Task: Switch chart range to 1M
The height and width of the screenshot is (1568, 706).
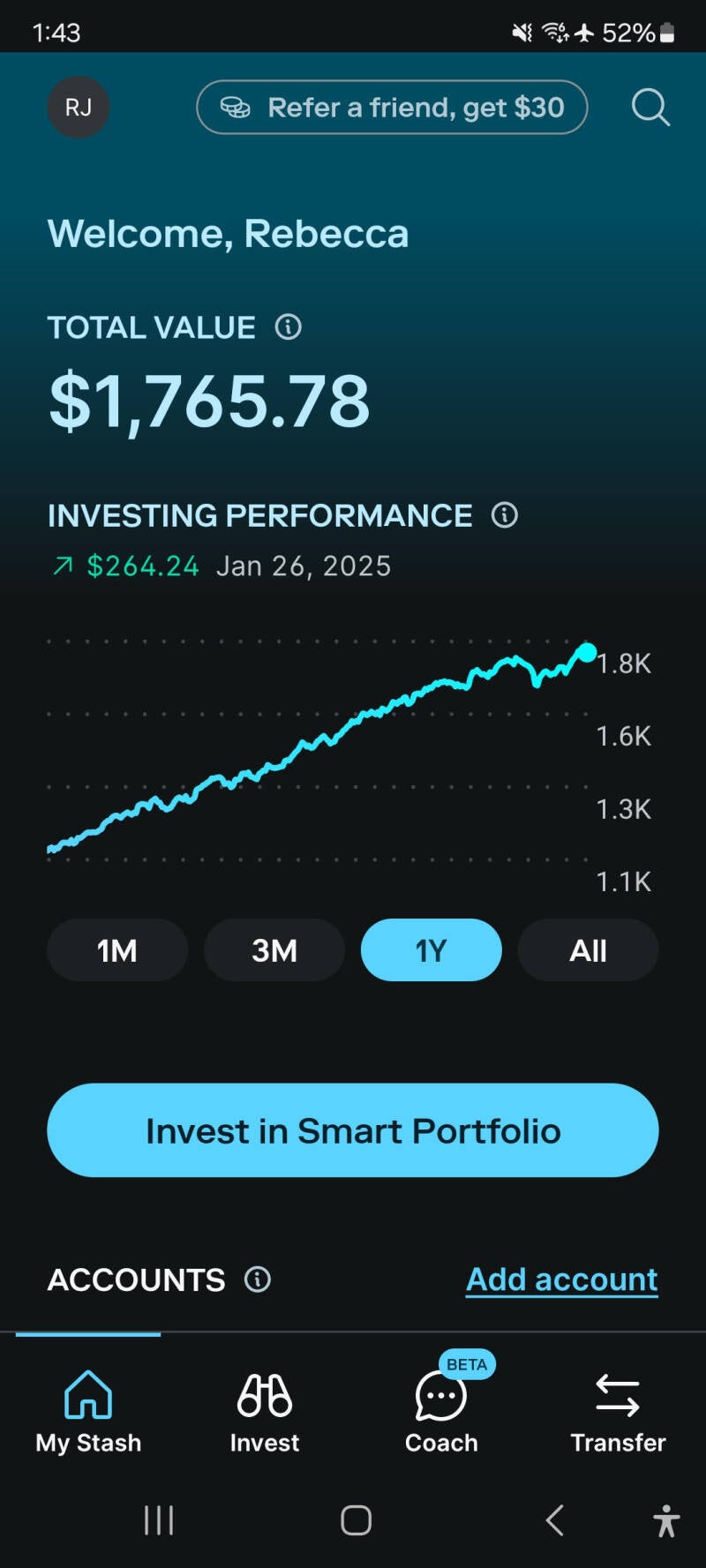Action: [117, 950]
